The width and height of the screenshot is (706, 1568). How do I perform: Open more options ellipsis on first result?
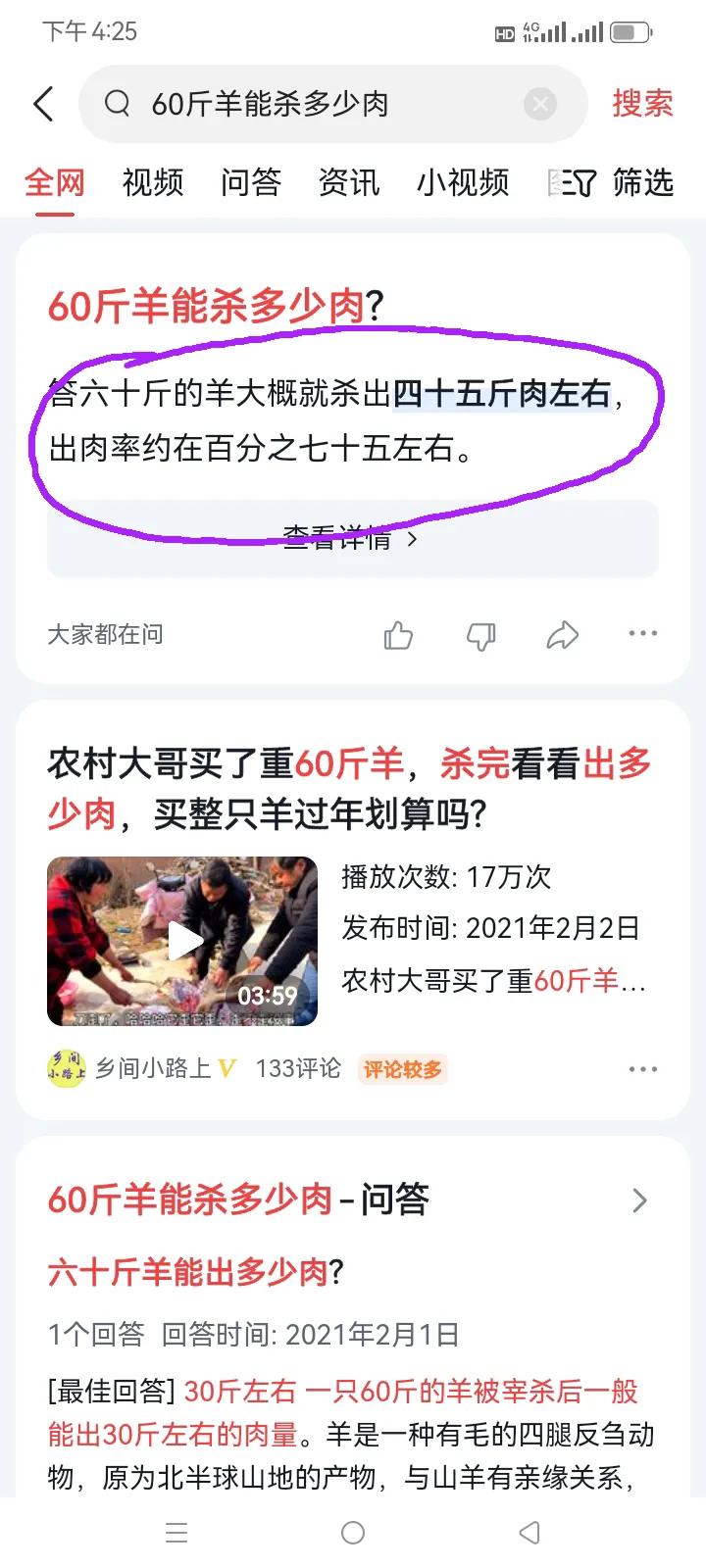click(x=642, y=634)
